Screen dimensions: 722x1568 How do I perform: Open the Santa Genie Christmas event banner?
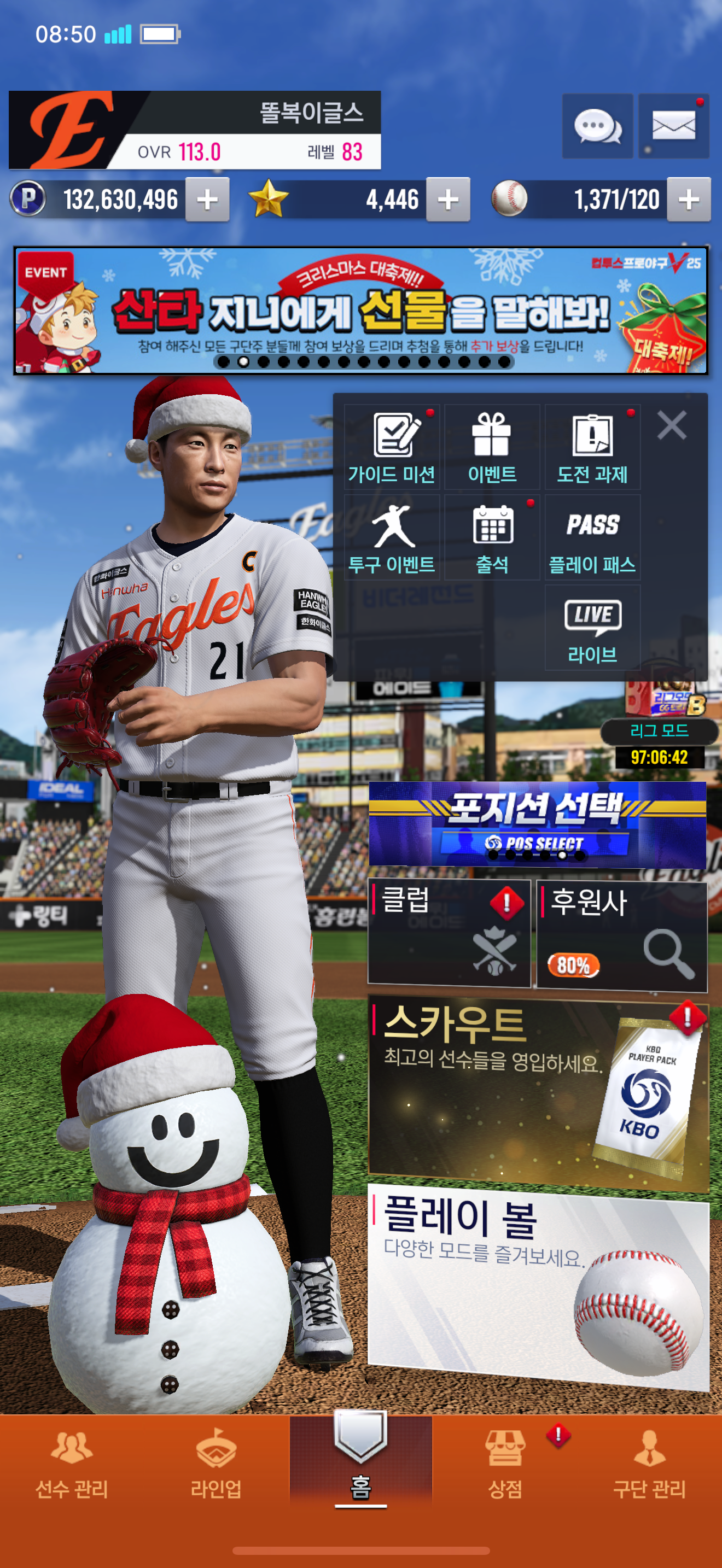(360, 311)
